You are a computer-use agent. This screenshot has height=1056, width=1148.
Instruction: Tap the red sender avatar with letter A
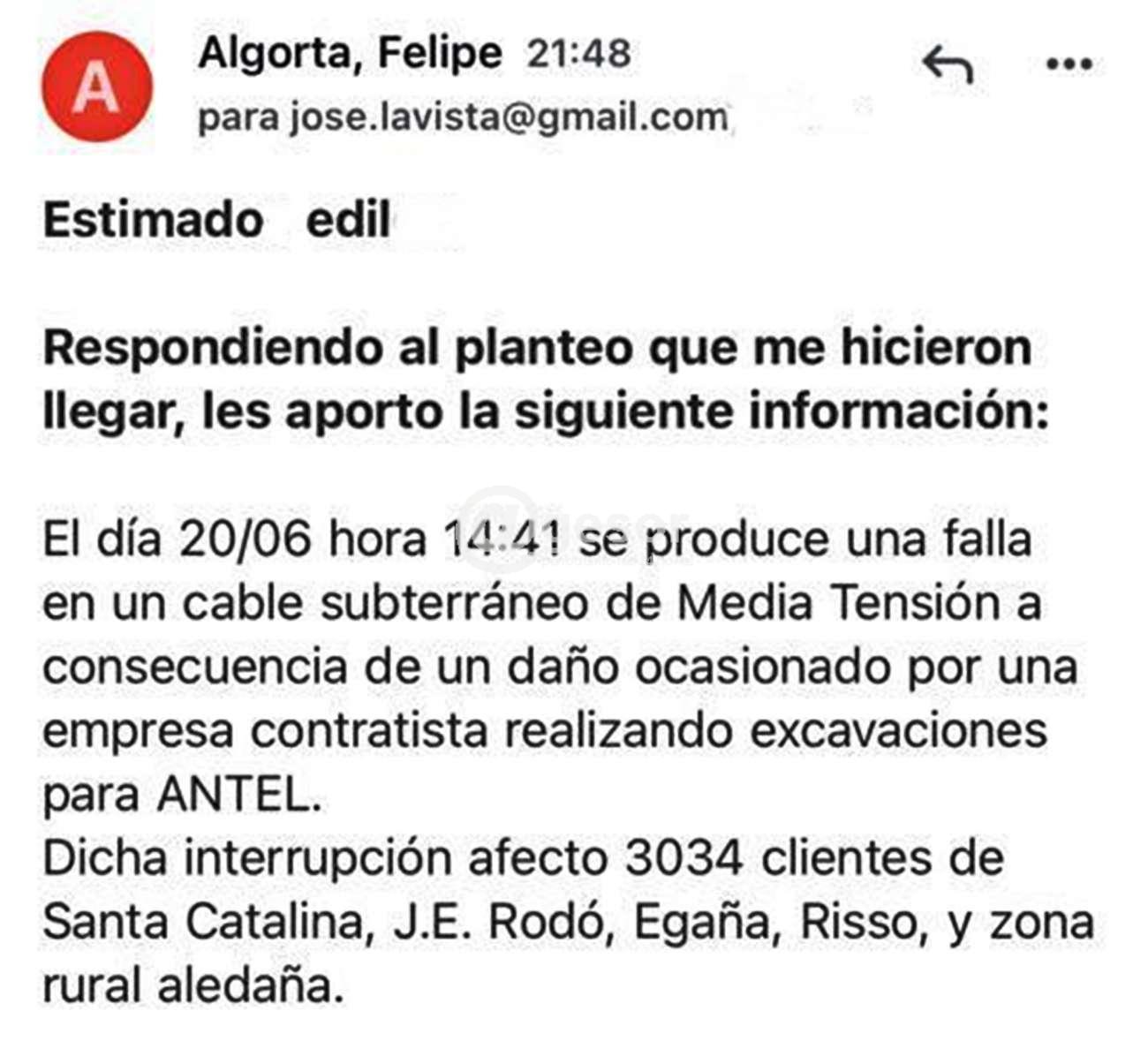96,87
